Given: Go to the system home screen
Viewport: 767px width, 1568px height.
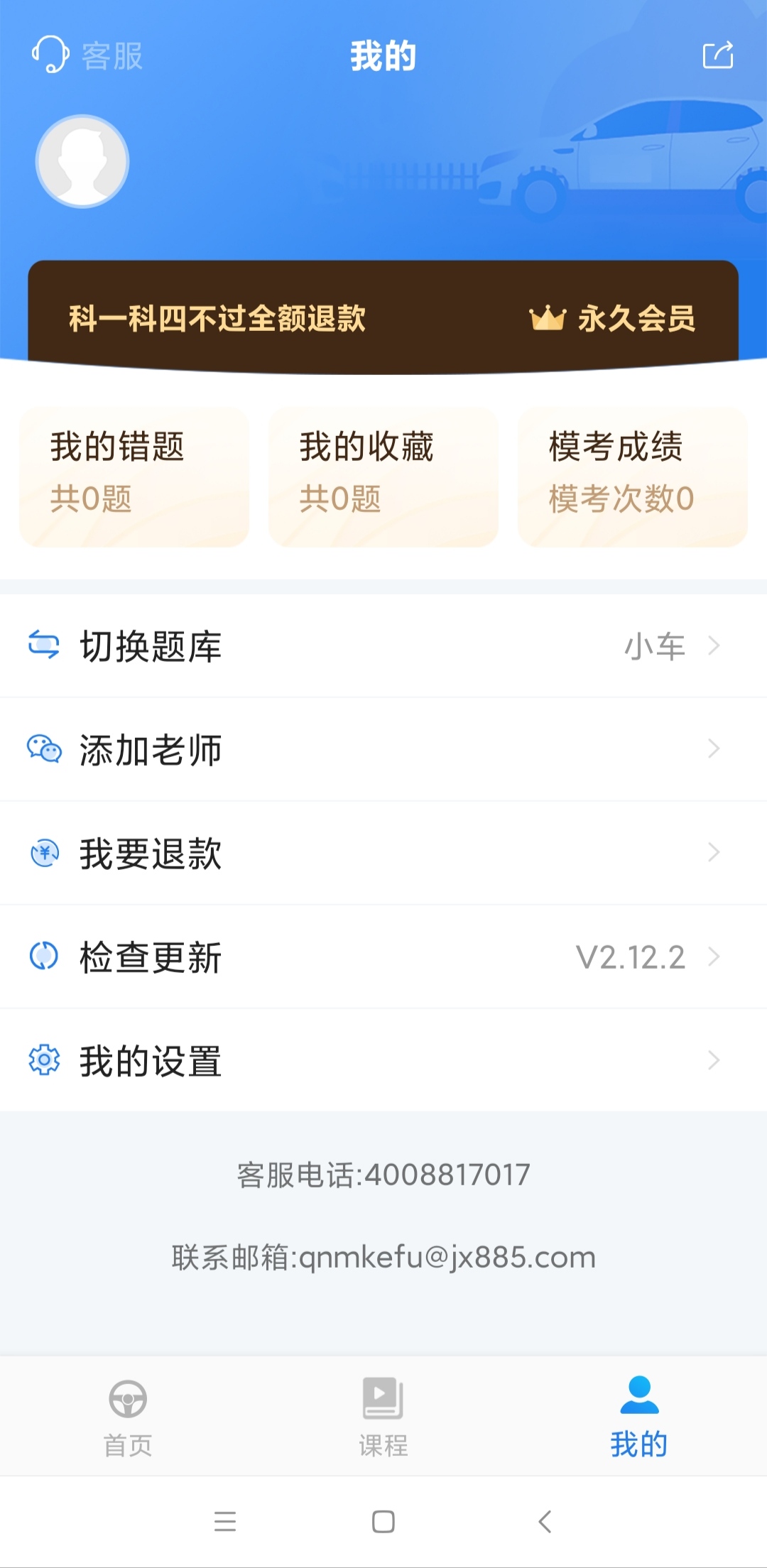Looking at the screenshot, I should click(383, 1521).
